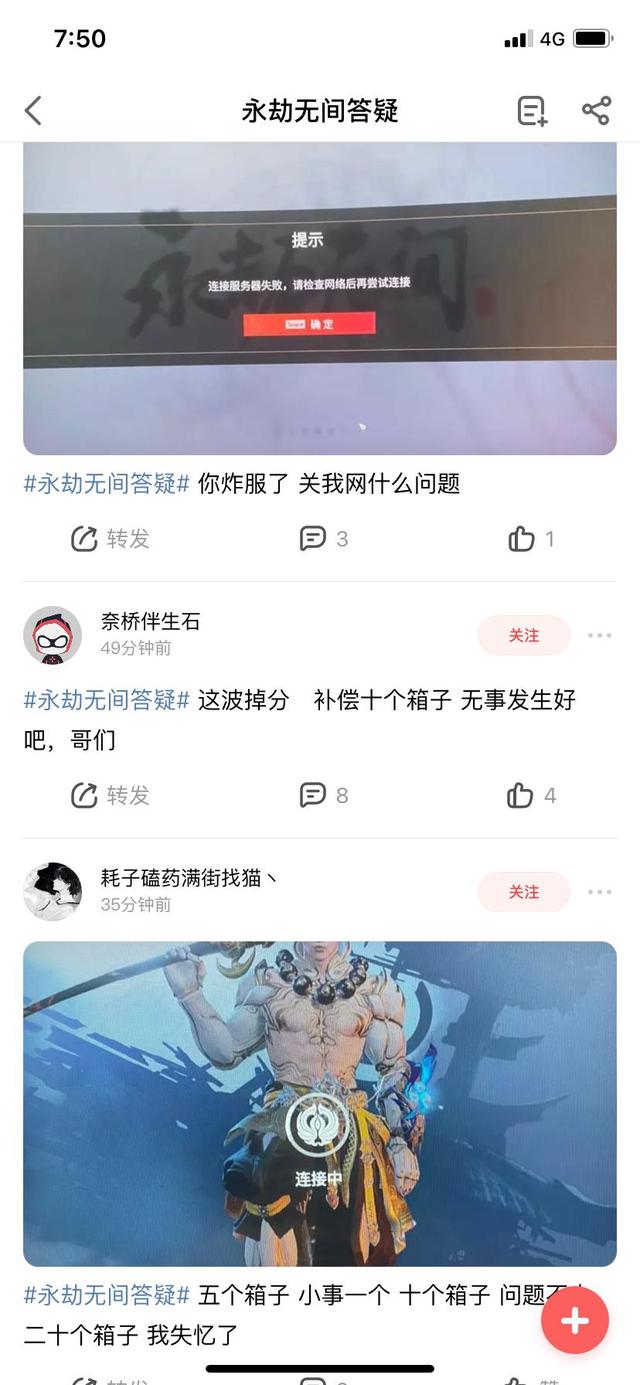Screen dimensions: 640x1385
Task: Open the 连接中 game character image
Action: (x=320, y=1103)
